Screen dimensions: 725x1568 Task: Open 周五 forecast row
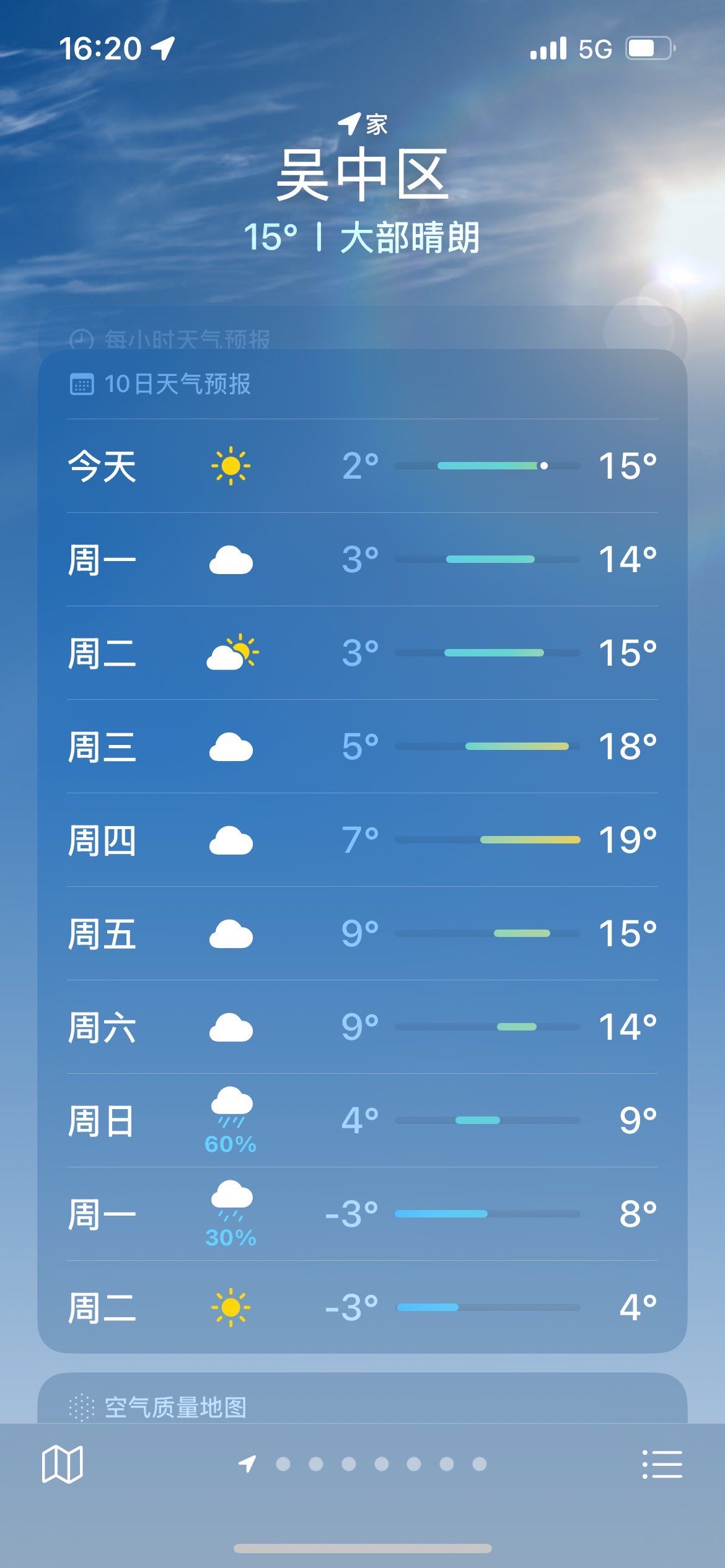tap(362, 933)
